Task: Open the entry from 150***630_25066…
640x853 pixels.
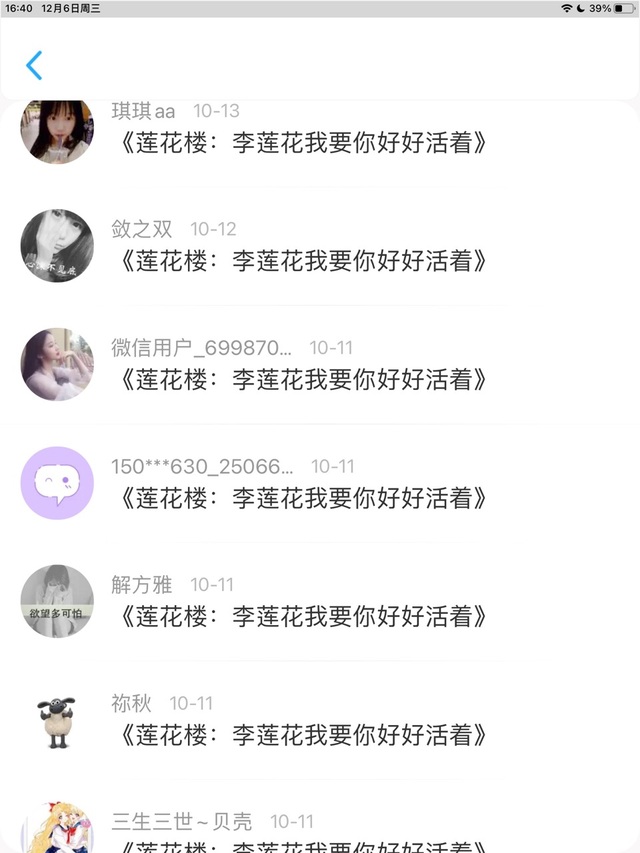Action: pos(300,497)
